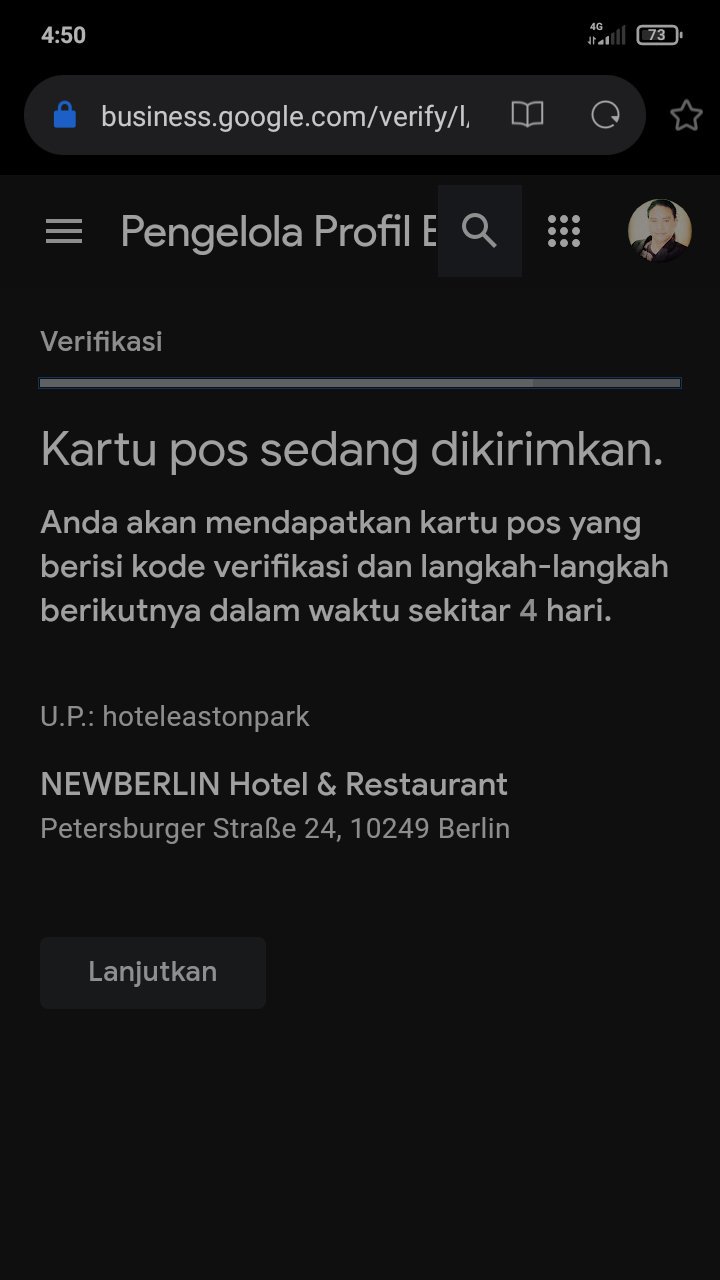Open the account profile picture
This screenshot has height=1280, width=720.
click(659, 231)
